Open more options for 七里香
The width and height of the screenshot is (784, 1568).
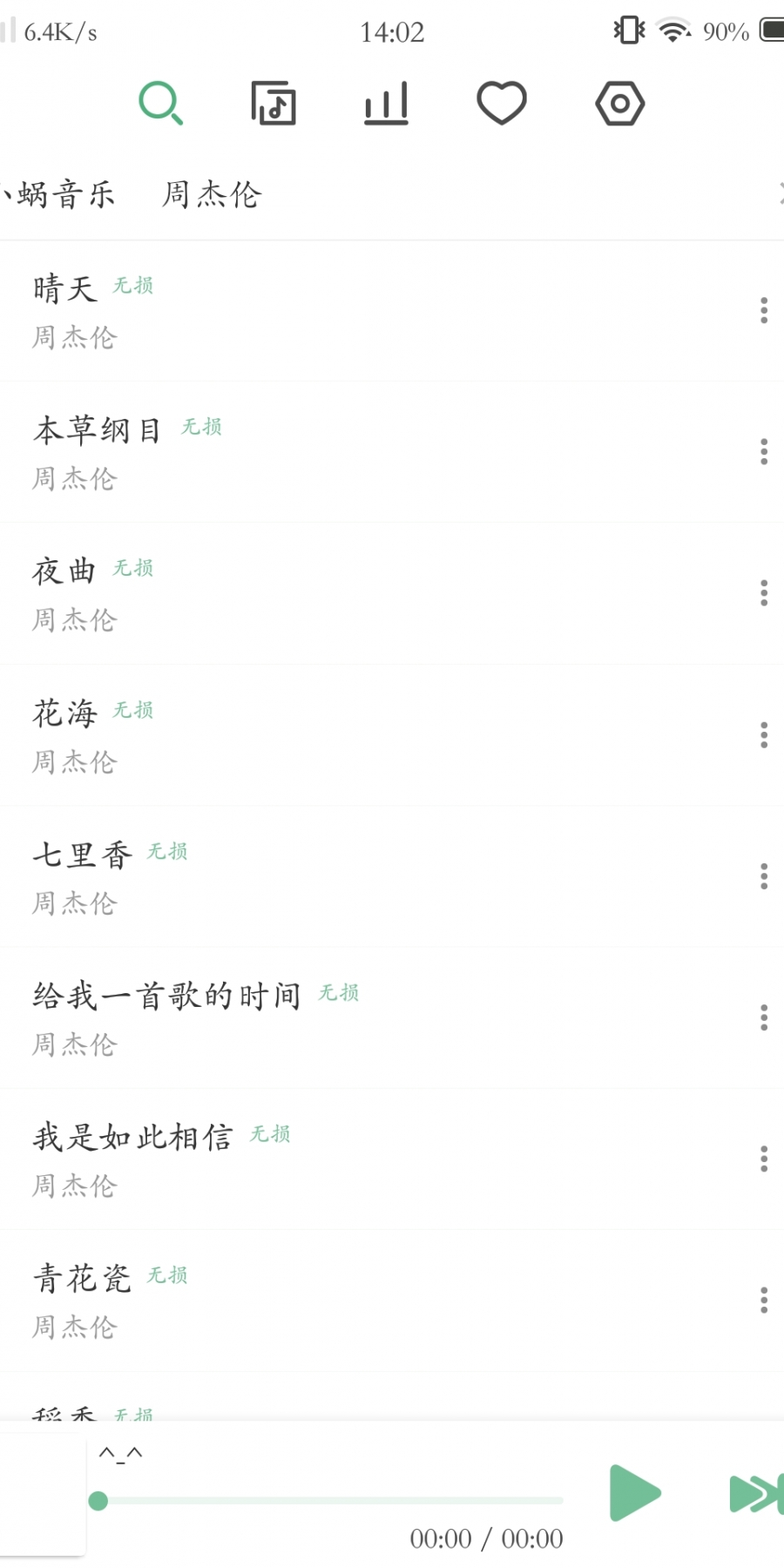(x=764, y=876)
